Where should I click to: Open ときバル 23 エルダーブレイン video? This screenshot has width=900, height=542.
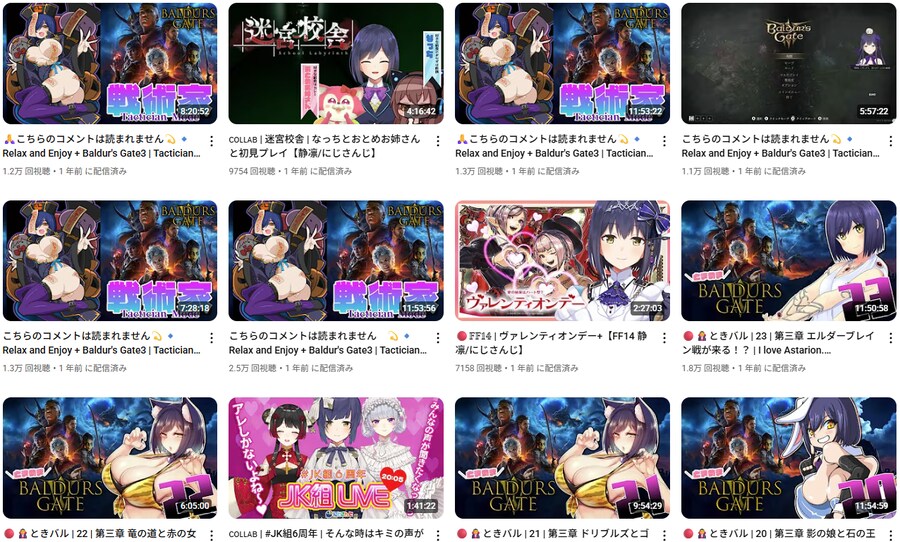click(788, 260)
